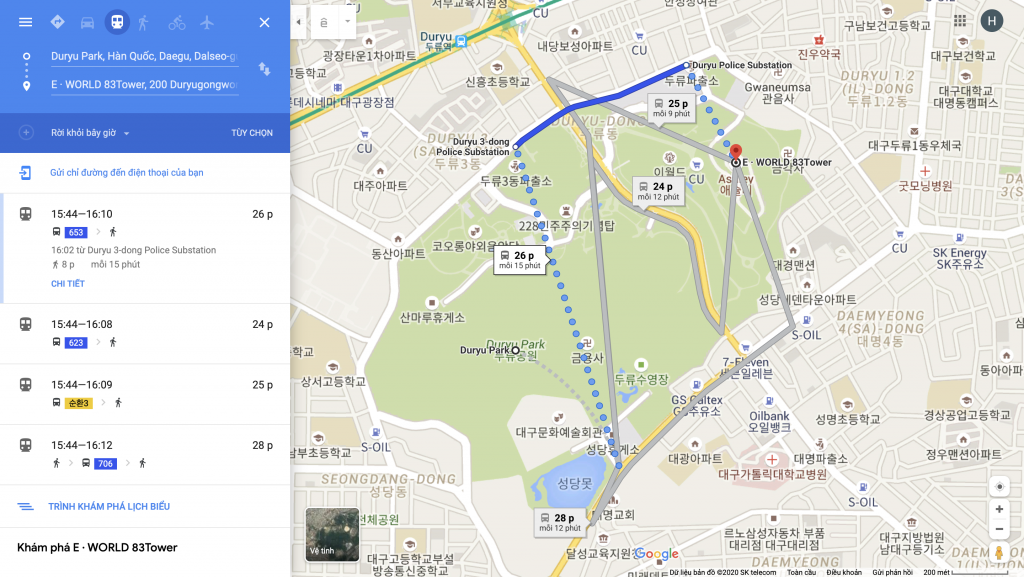Open the hamburger menu

click(x=25, y=22)
